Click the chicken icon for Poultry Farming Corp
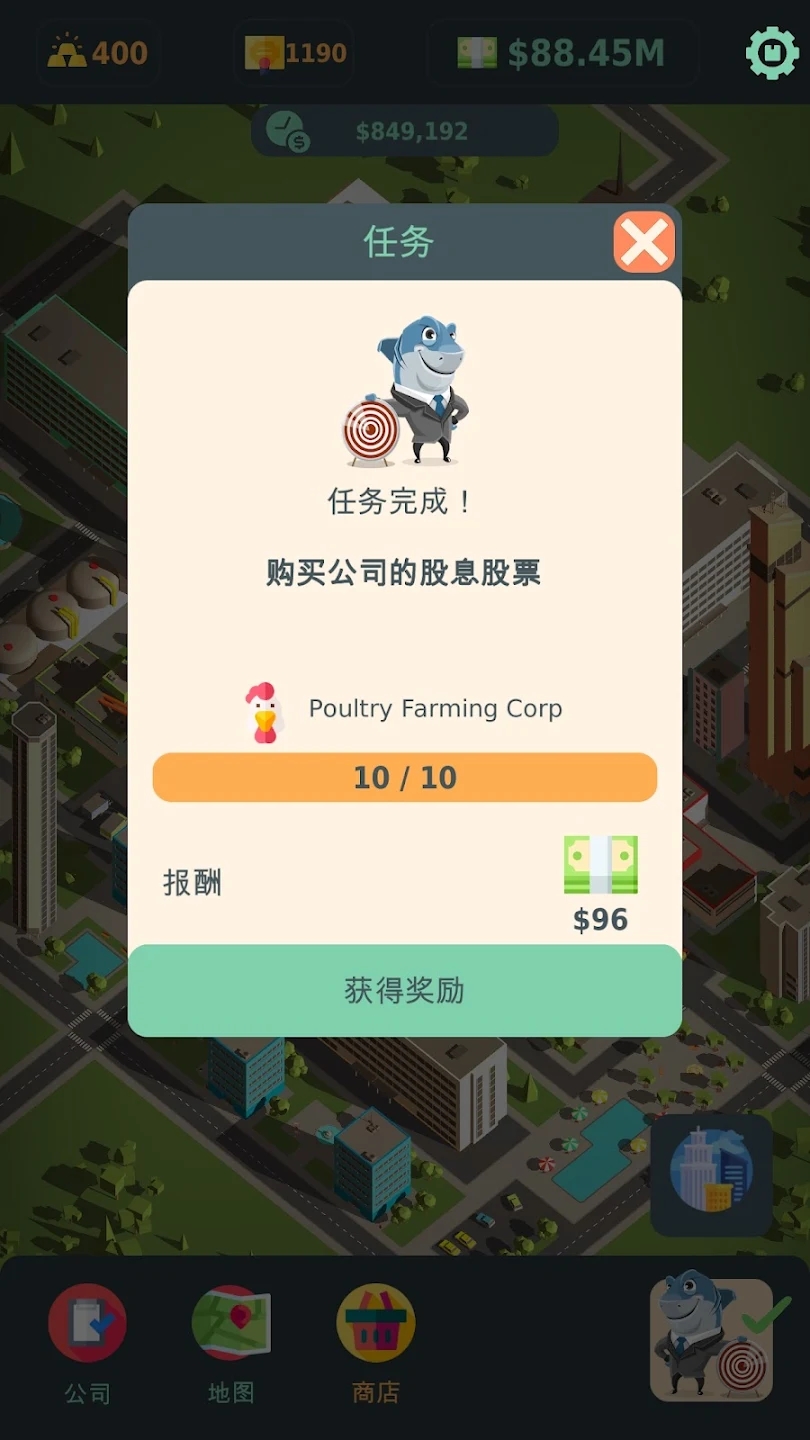Image resolution: width=810 pixels, height=1440 pixels. click(263, 708)
